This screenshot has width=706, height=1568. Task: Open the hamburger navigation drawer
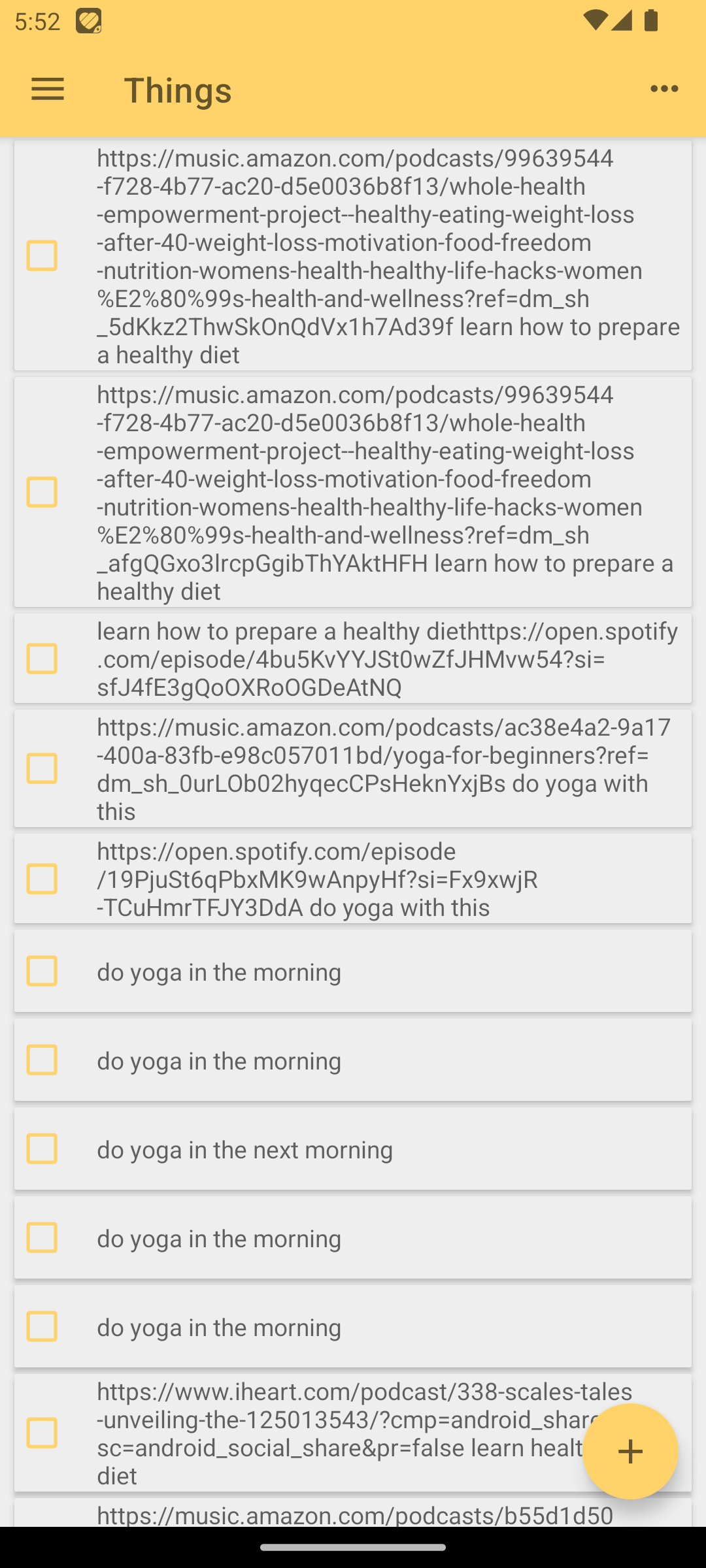(x=48, y=90)
